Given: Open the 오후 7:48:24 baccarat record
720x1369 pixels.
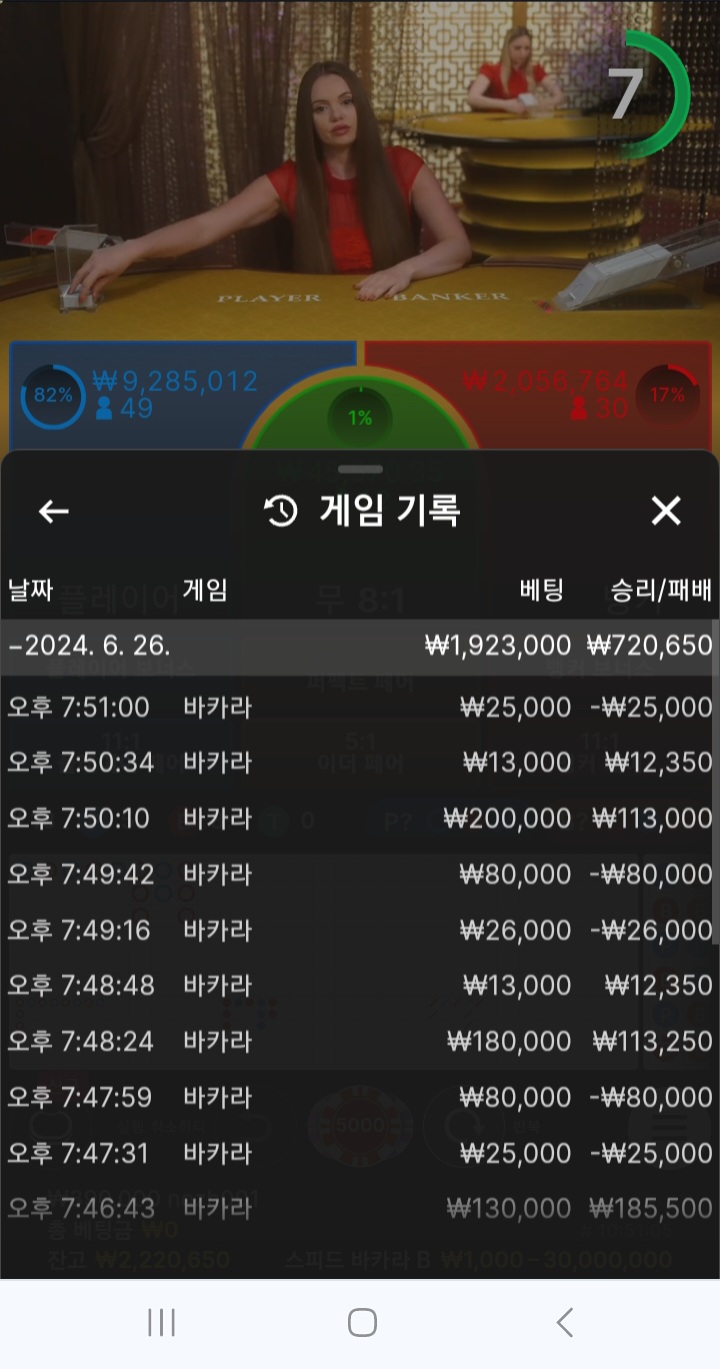Looking at the screenshot, I should [360, 1041].
